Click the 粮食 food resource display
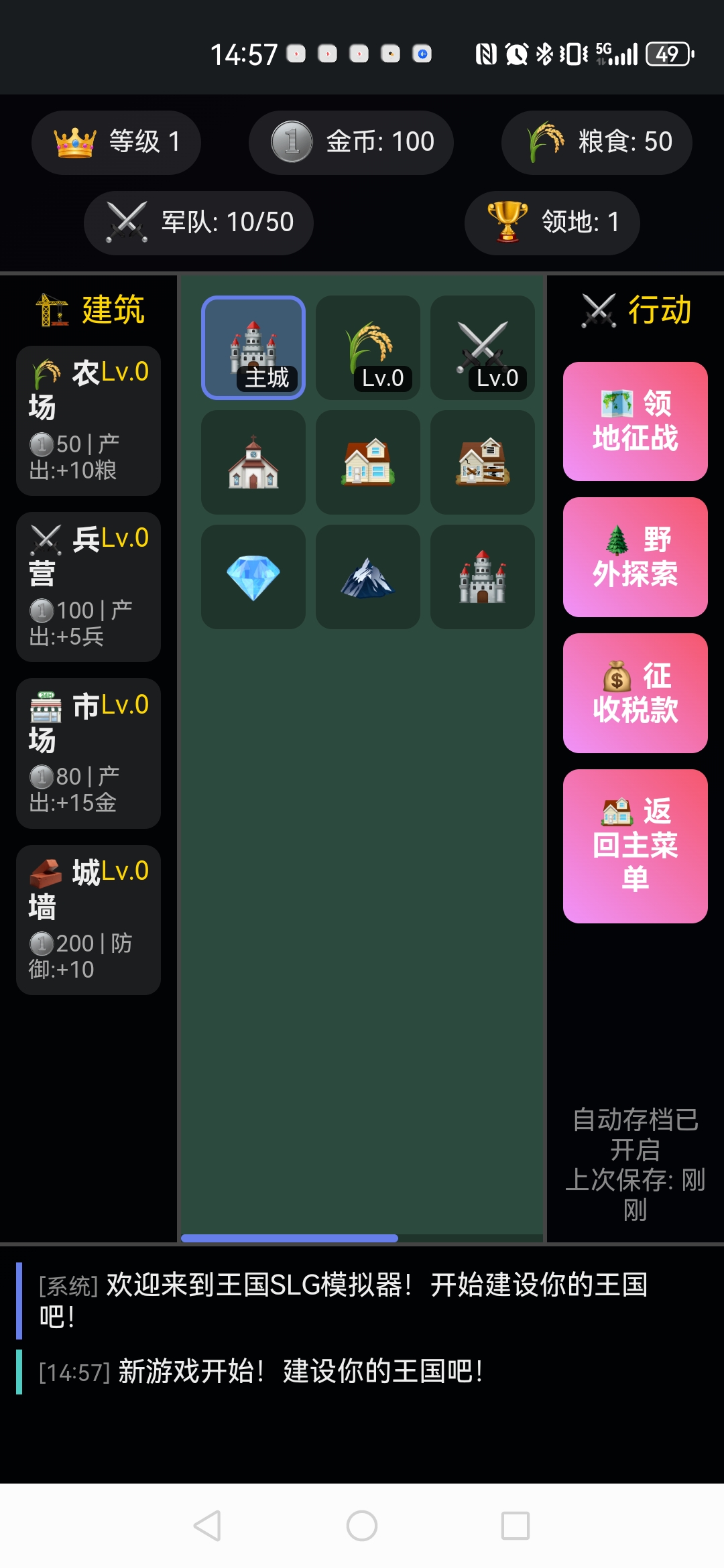This screenshot has width=724, height=1568. [596, 141]
